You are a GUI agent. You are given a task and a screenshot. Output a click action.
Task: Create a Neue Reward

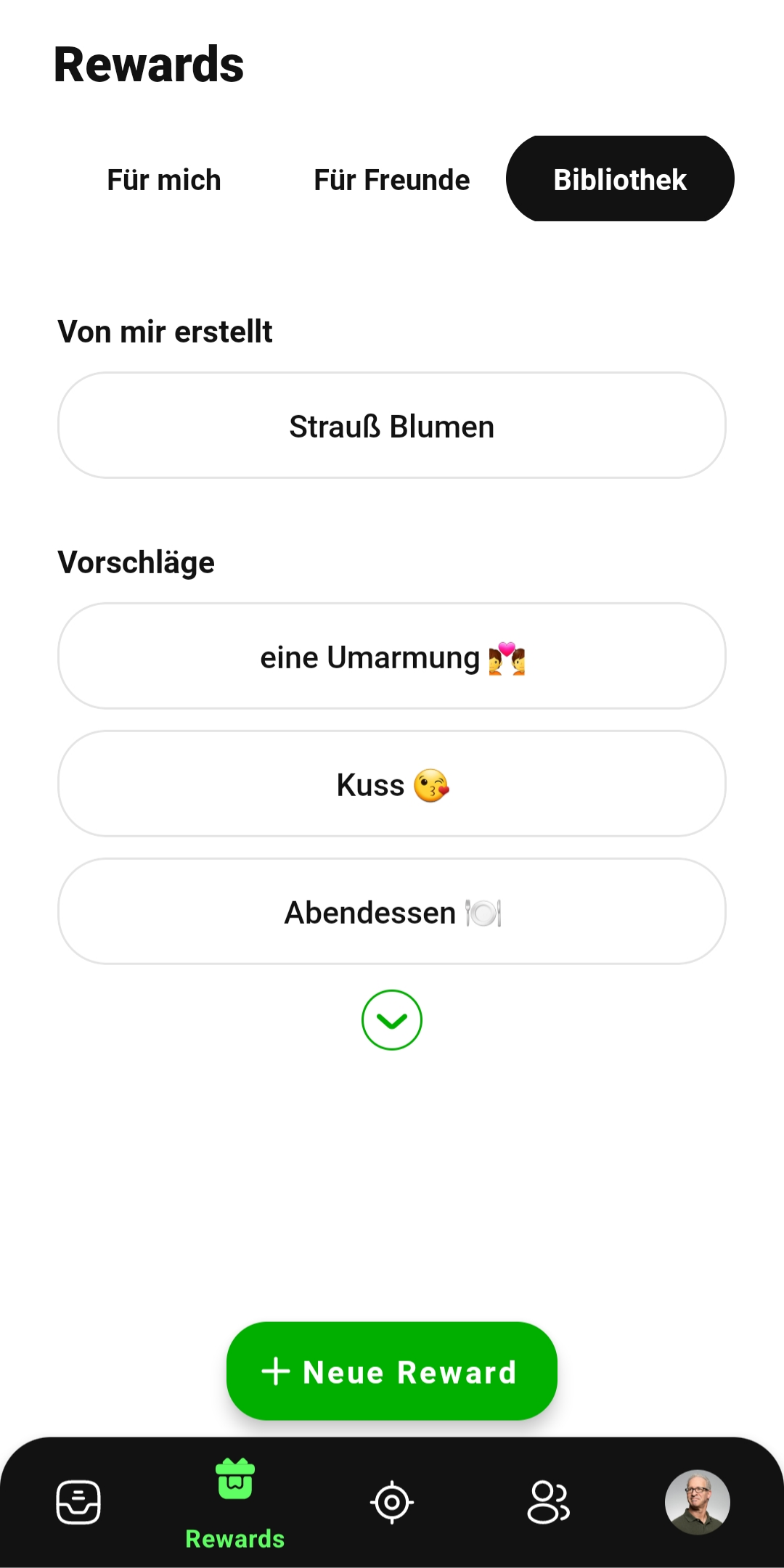(x=392, y=1371)
